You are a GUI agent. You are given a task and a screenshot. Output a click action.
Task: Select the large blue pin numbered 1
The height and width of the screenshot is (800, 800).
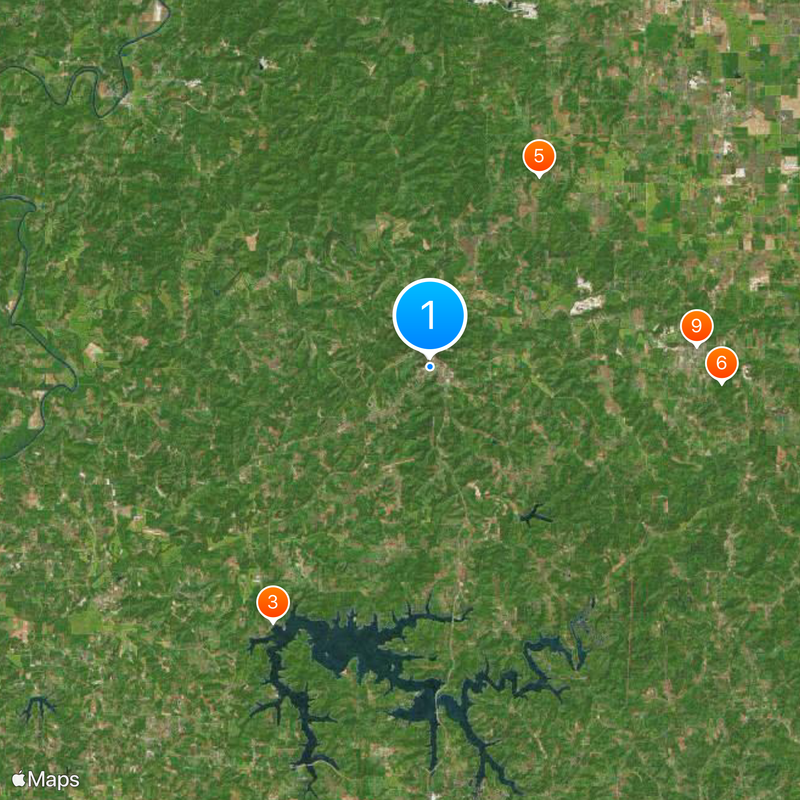430,316
